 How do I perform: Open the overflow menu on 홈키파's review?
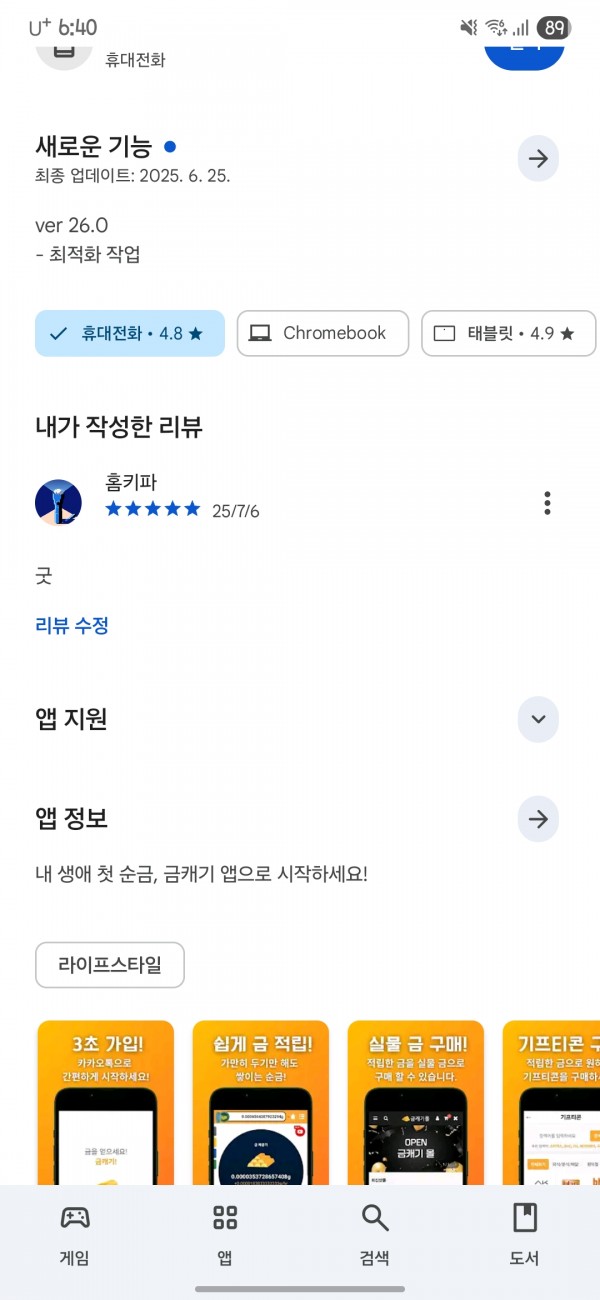tap(547, 503)
